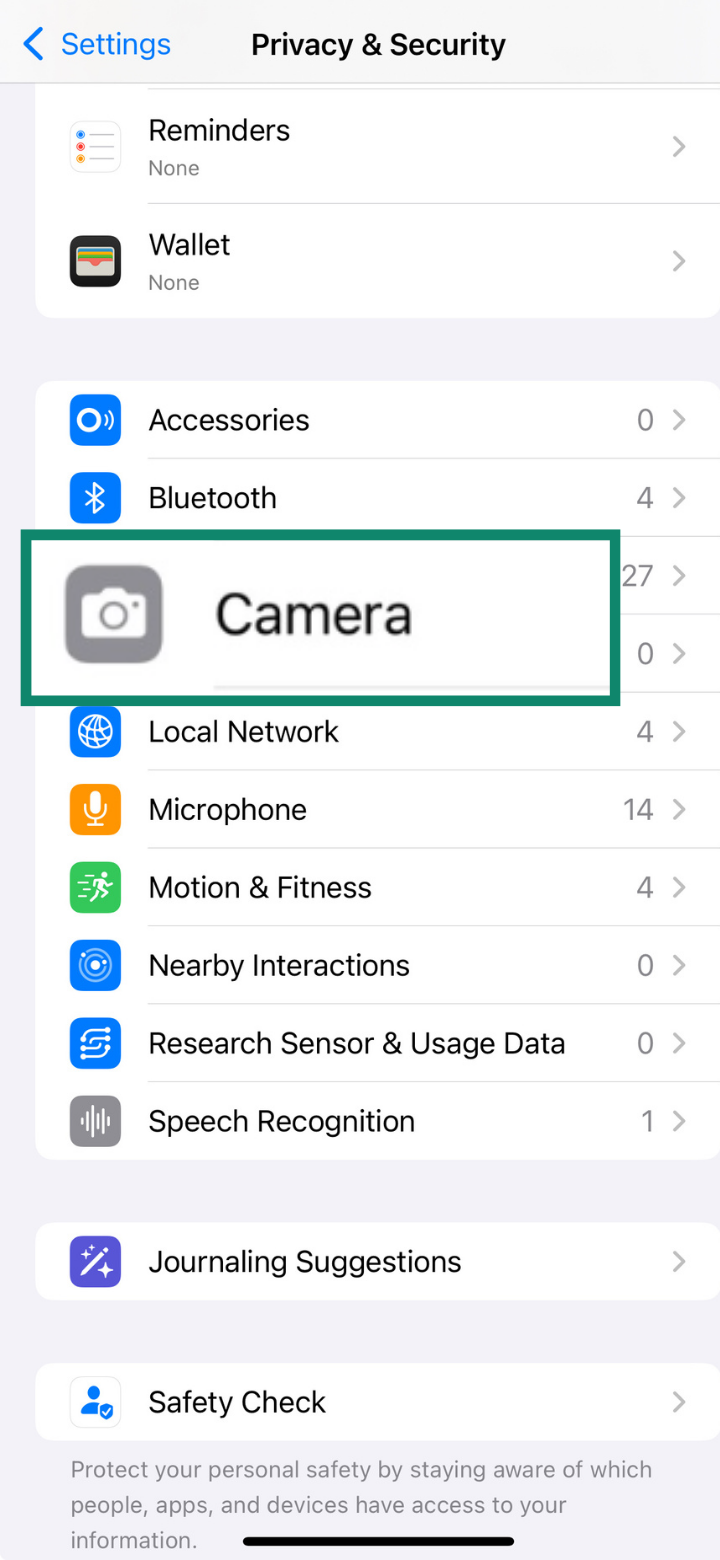Screen dimensions: 720x1560
Task: Tap the Motion & Fitness runner icon
Action: 94,887
